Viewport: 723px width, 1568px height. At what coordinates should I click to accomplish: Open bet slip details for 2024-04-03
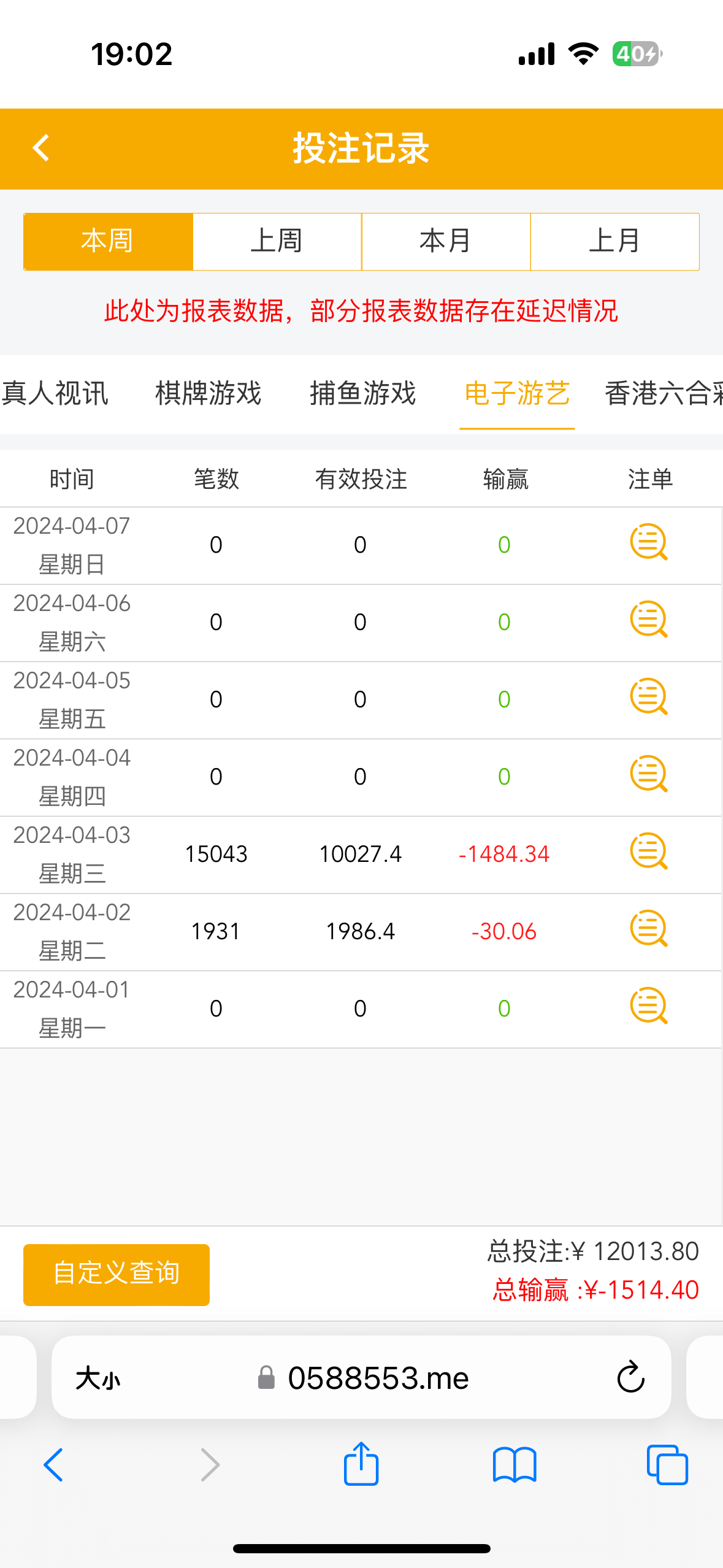(x=648, y=851)
